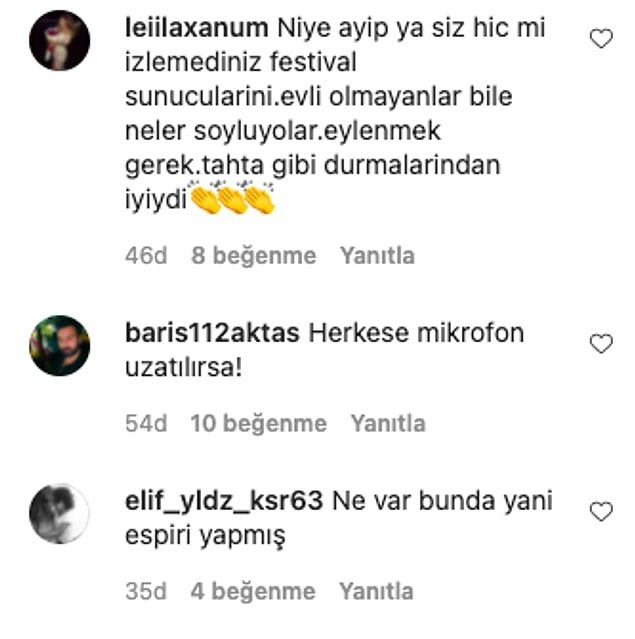View the 8 beğenme list on leiilaxanum's comment

click(254, 256)
